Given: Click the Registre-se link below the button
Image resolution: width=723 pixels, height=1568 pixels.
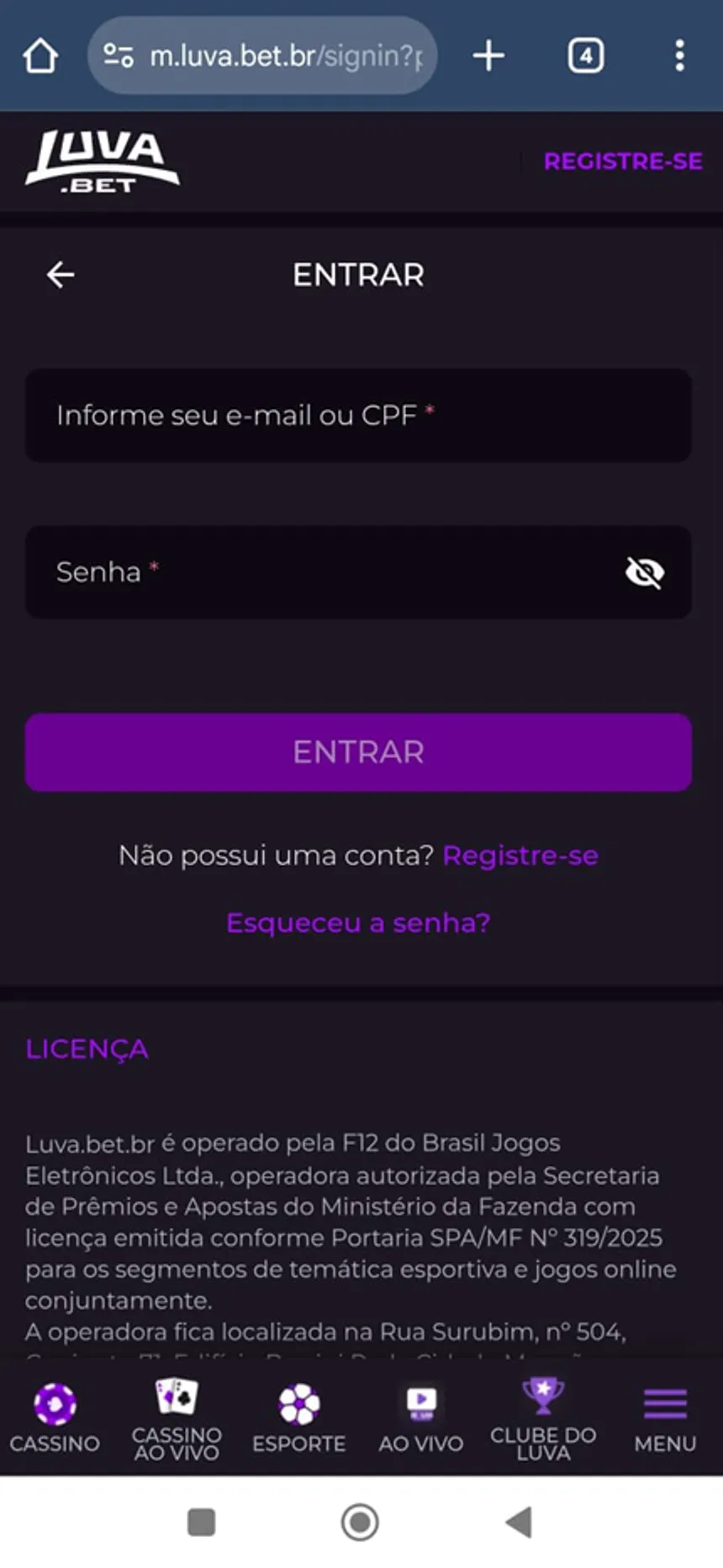Looking at the screenshot, I should (520, 855).
